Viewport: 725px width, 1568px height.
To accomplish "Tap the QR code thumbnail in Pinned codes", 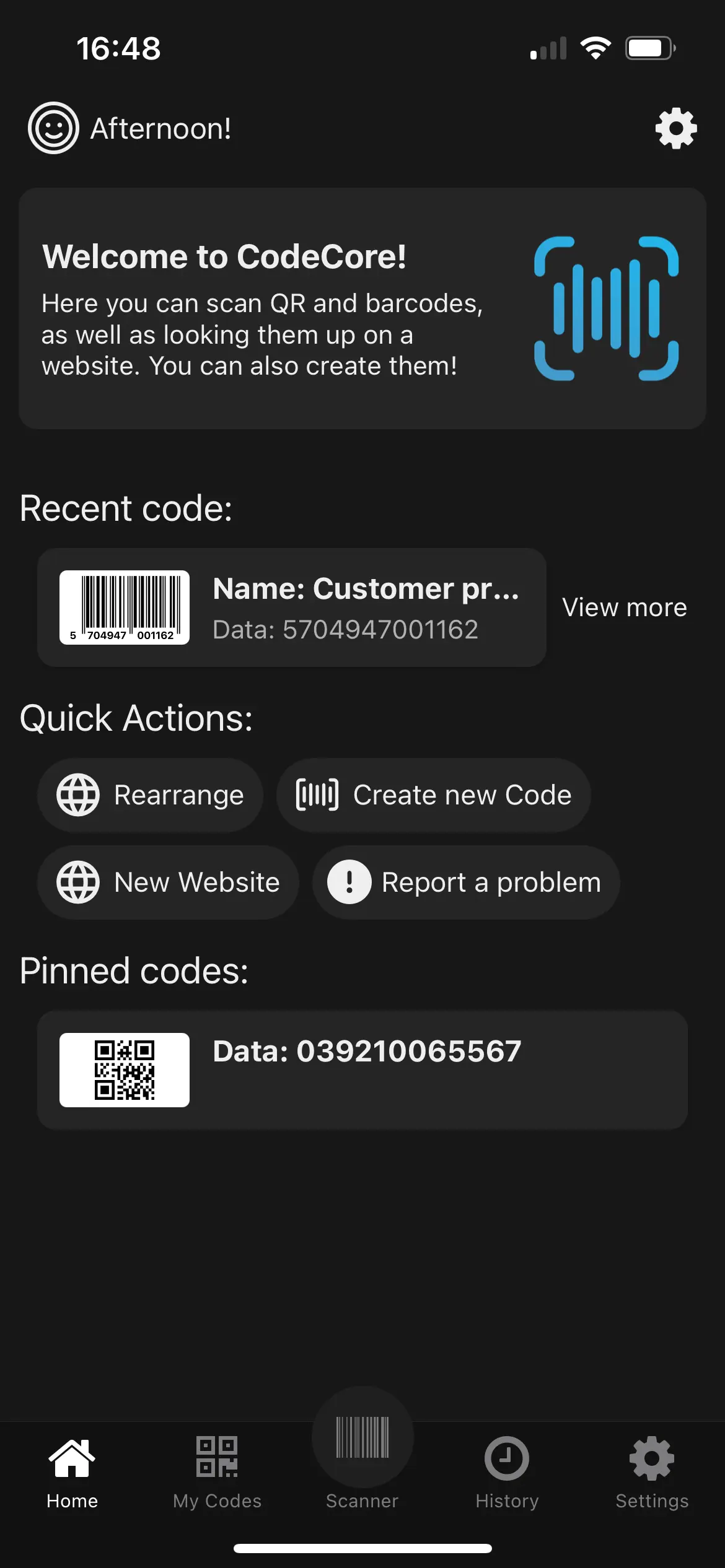I will (123, 1069).
